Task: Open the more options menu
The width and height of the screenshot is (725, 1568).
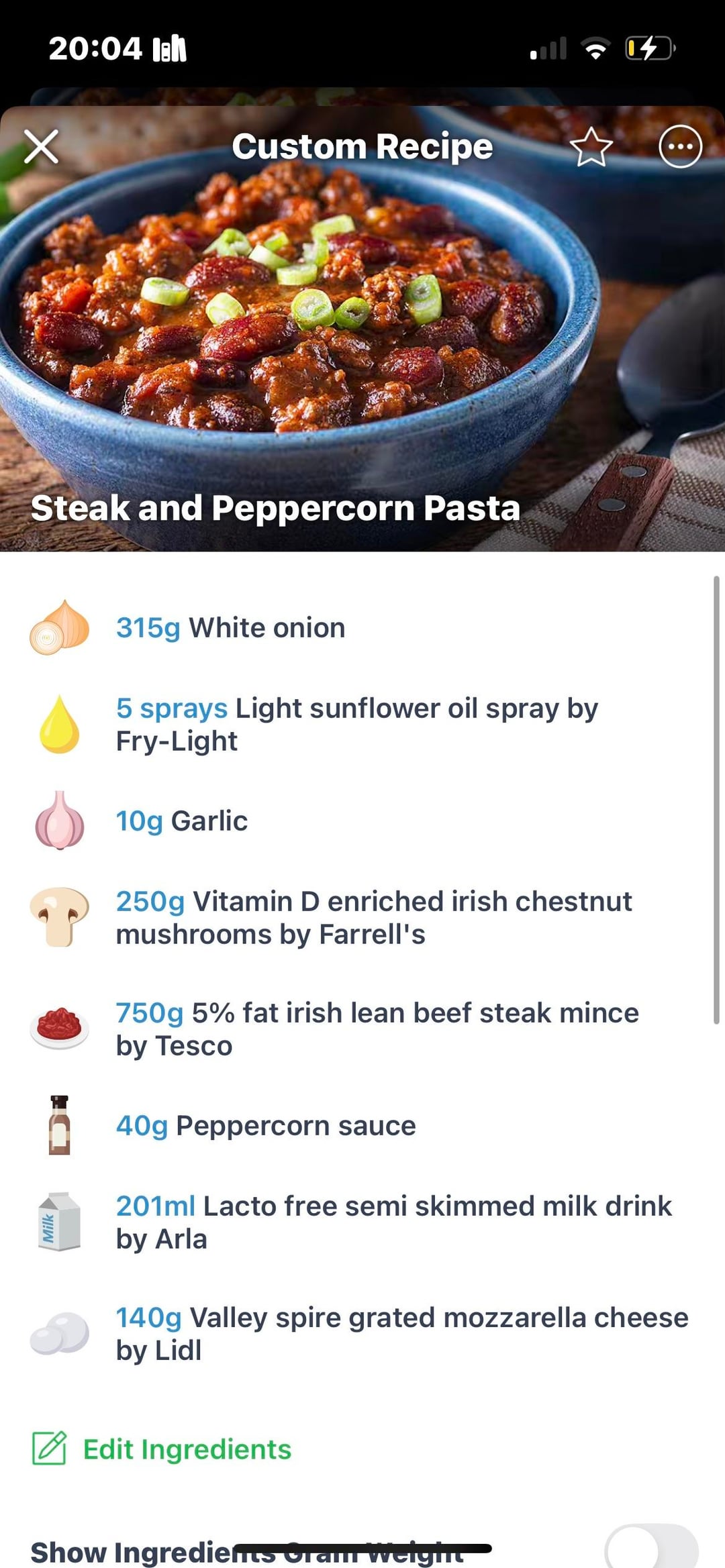Action: [x=680, y=146]
